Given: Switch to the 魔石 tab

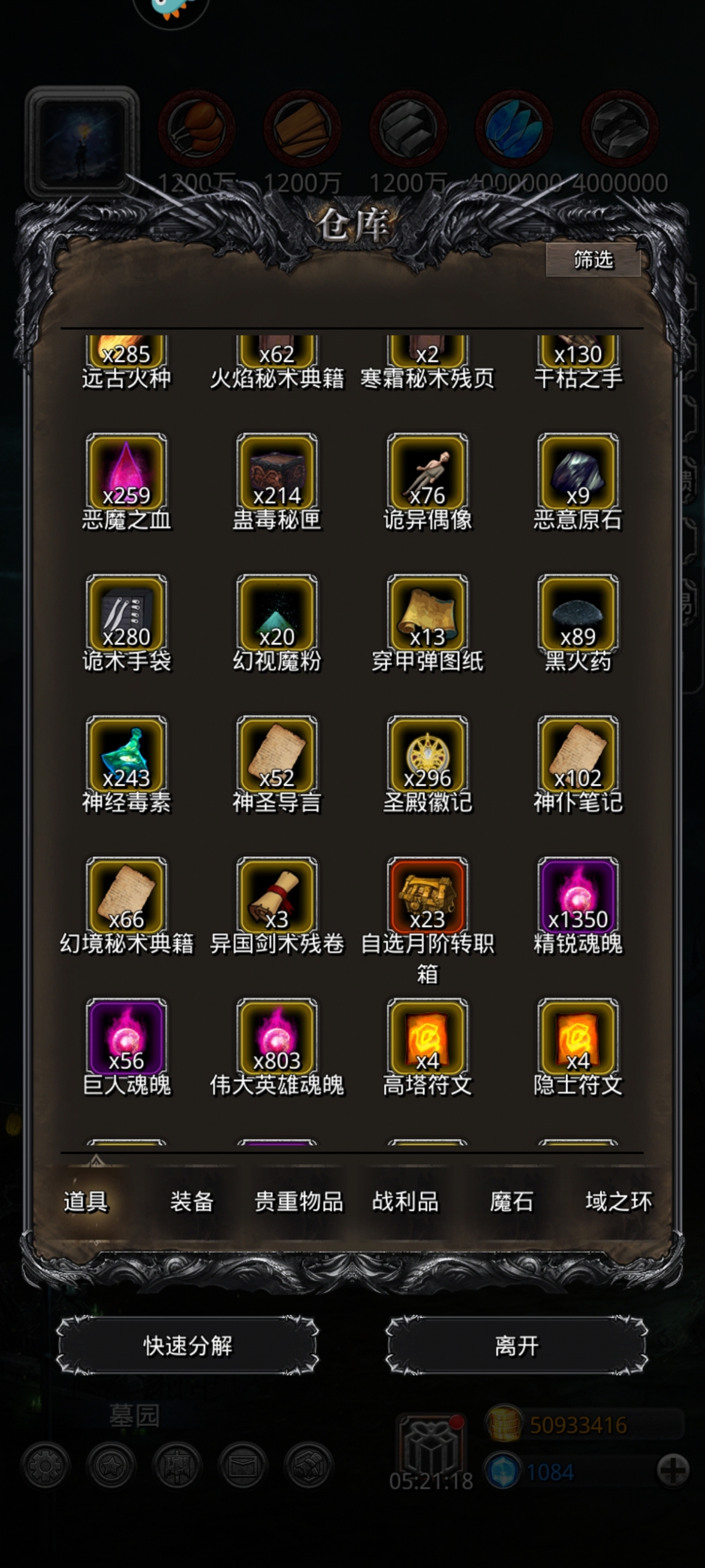Looking at the screenshot, I should coord(512,1201).
